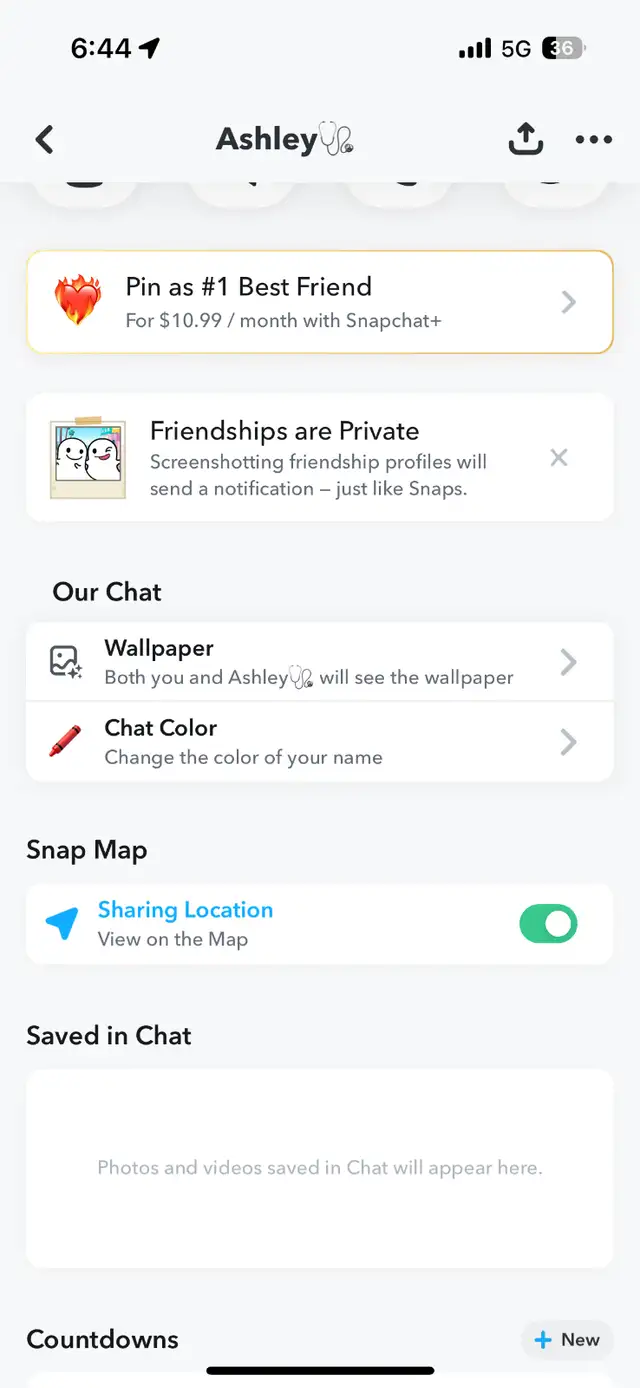
Task: Create a new countdown
Action: coord(567,1340)
